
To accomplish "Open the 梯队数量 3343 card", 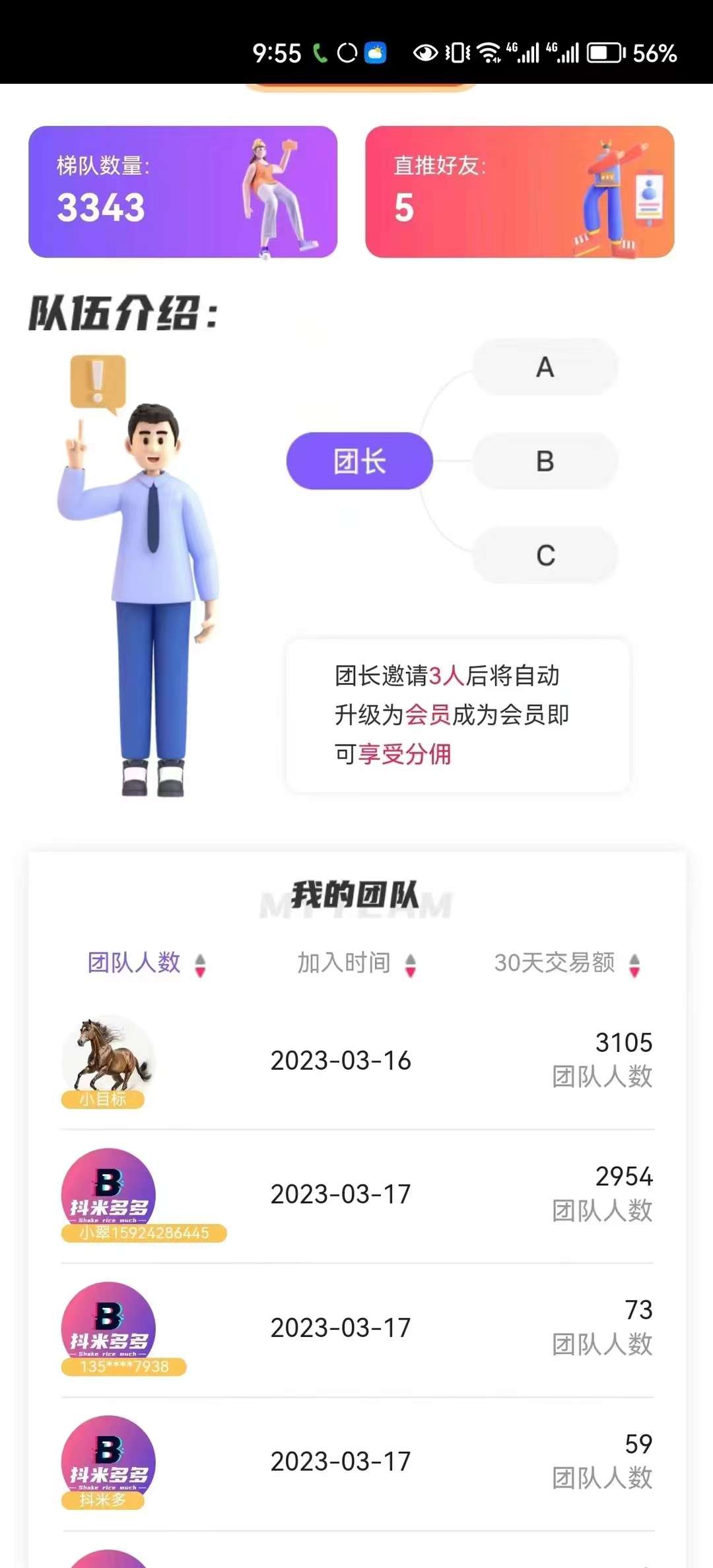I will tap(183, 192).
